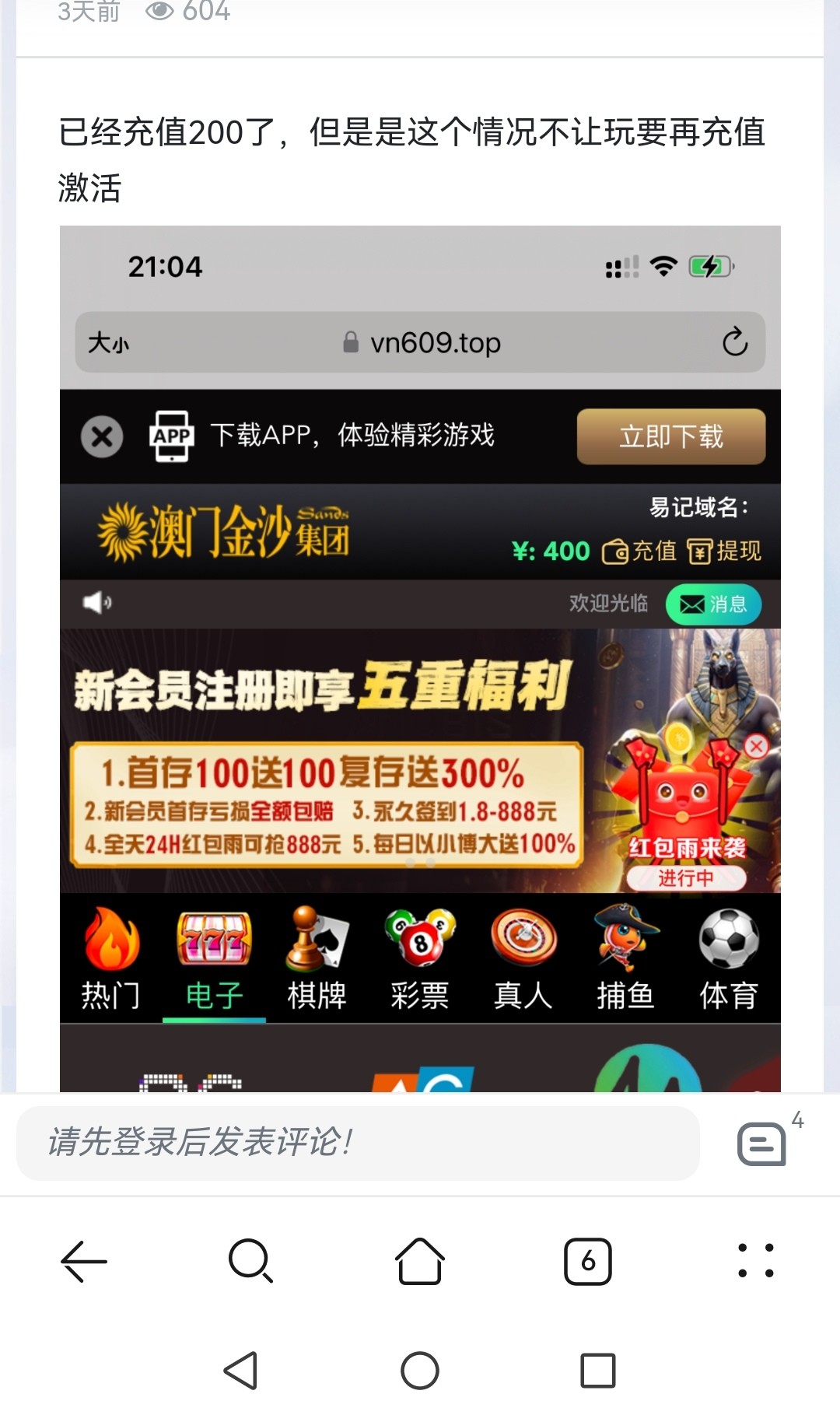Open the browser search icon
This screenshot has height=1415, width=840.
point(251,1260)
